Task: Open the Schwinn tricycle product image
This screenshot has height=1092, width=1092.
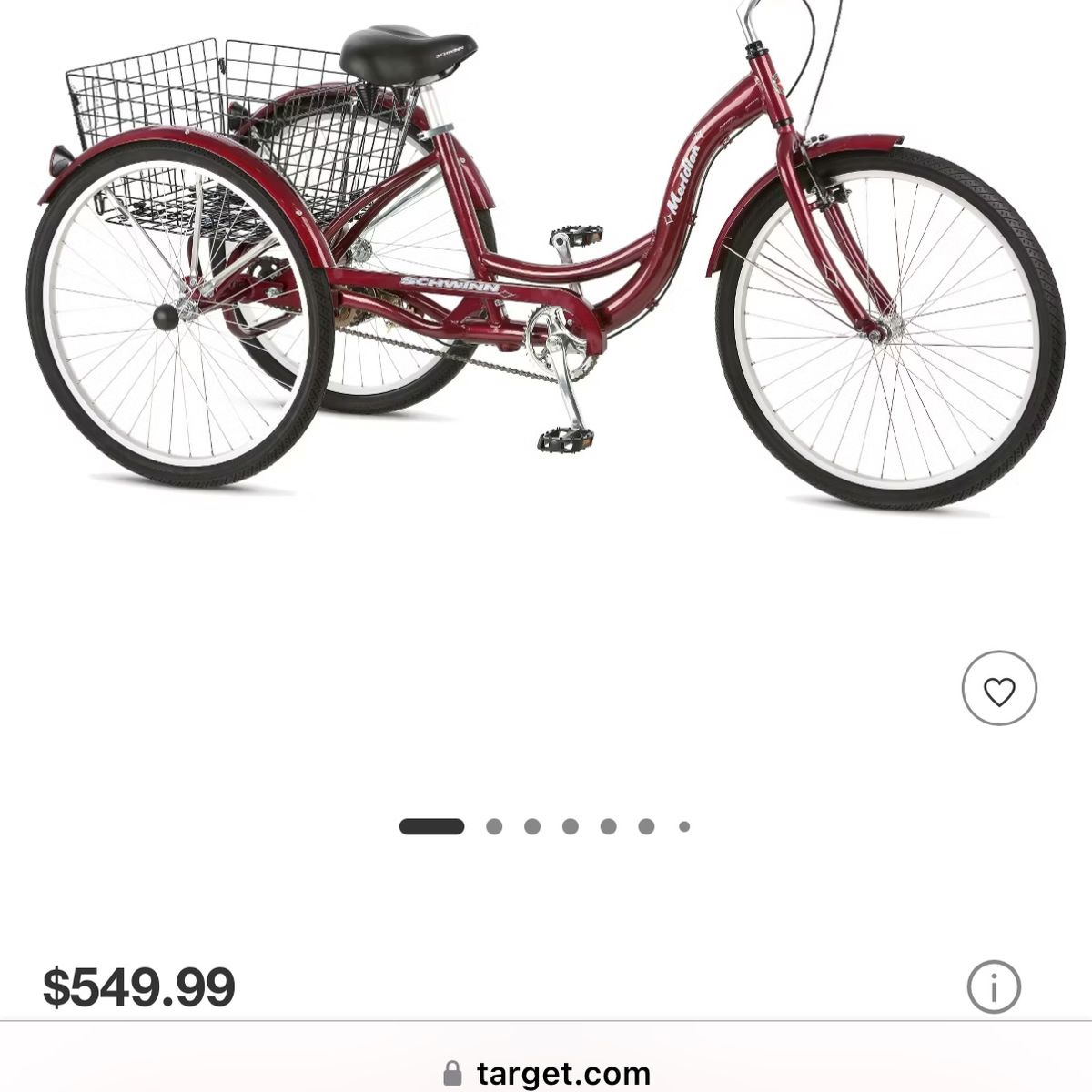Action: pyautogui.click(x=546, y=264)
